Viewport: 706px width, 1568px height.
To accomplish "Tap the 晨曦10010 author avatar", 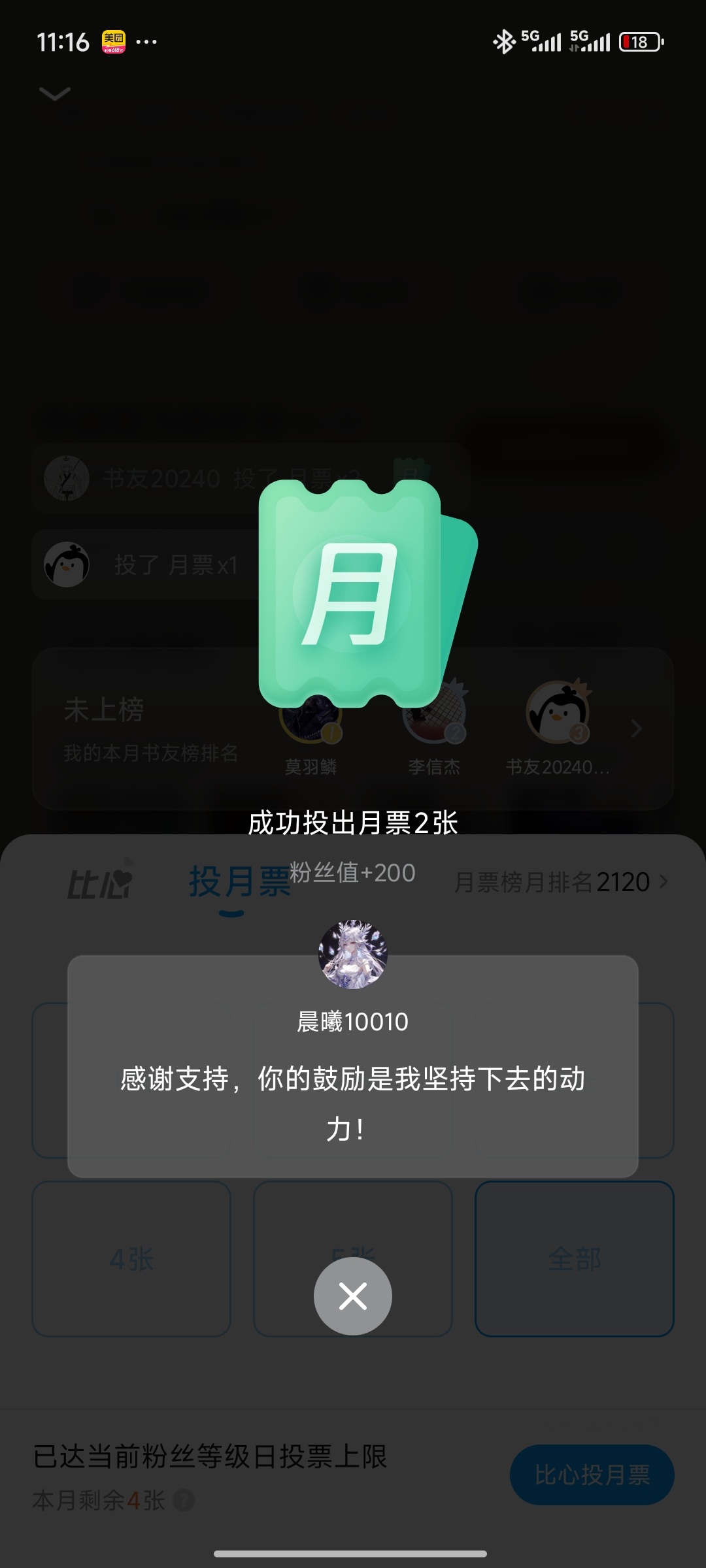I will tap(352, 954).
